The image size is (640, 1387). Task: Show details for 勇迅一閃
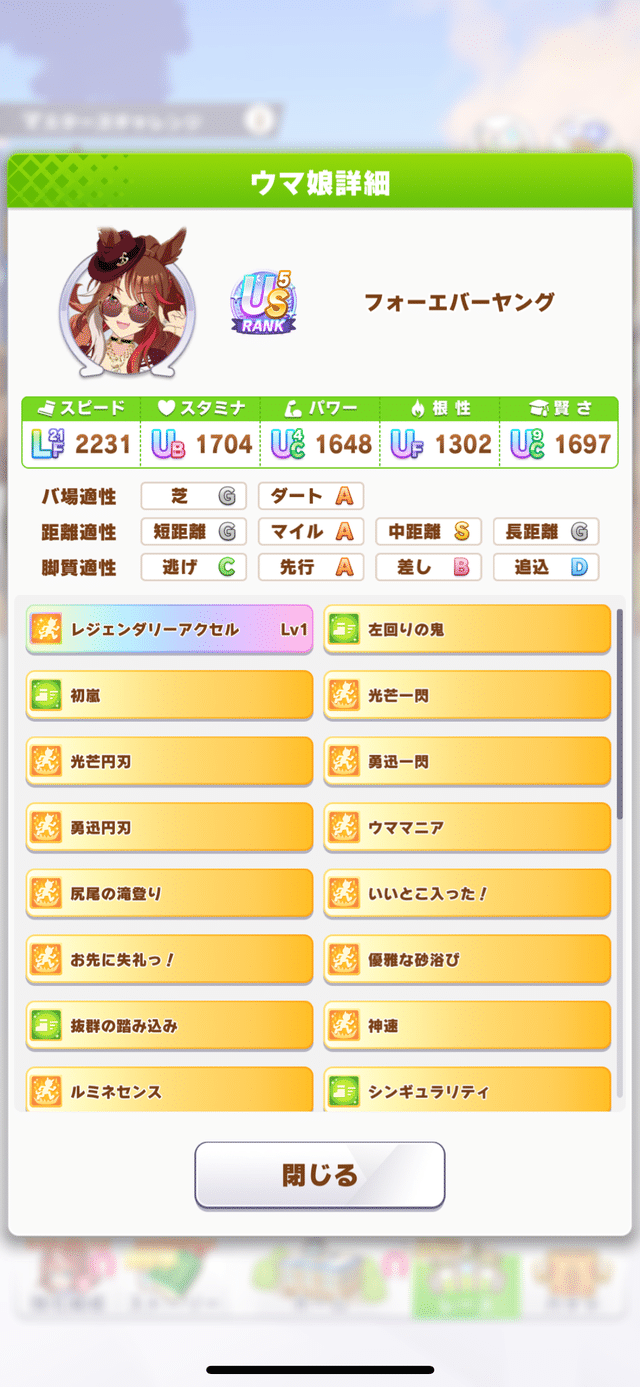467,761
